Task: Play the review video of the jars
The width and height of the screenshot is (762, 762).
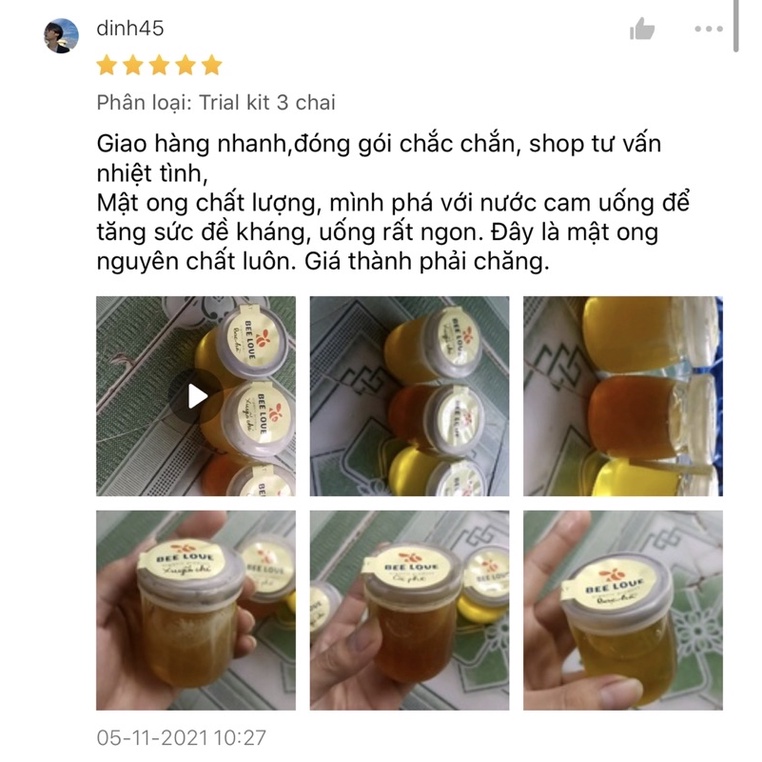Action: tap(196, 396)
